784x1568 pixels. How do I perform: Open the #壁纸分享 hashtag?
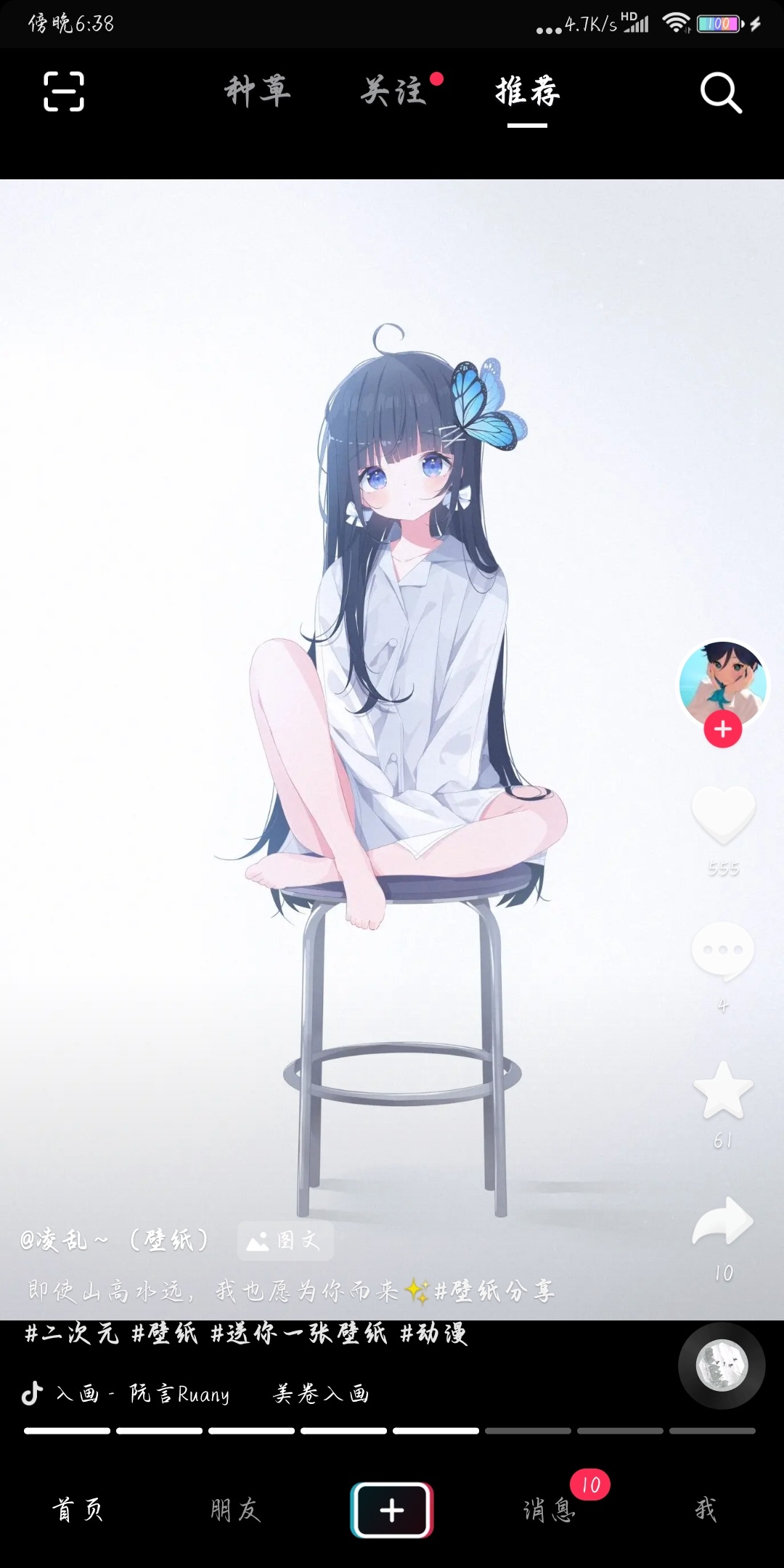pos(494,1290)
